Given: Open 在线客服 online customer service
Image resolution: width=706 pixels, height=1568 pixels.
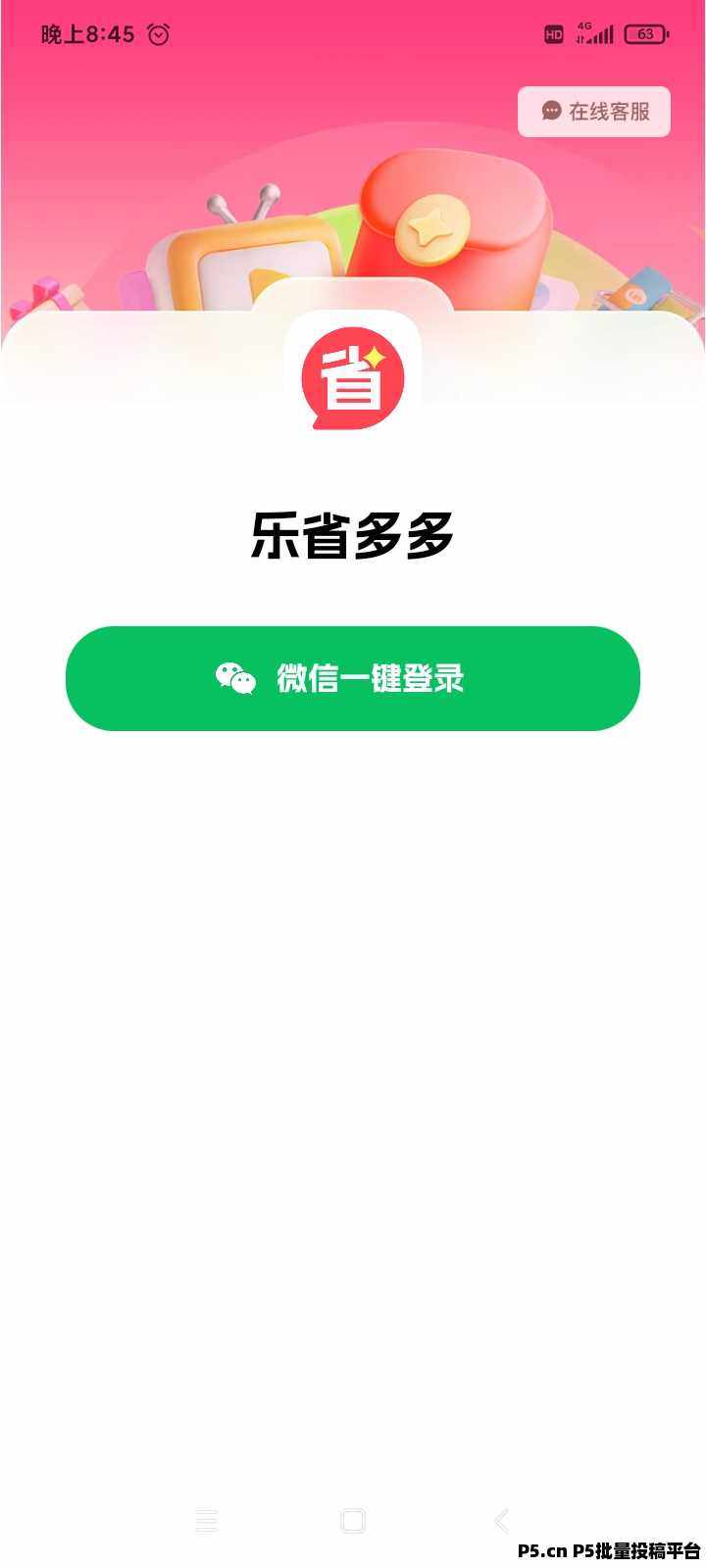Looking at the screenshot, I should coord(594,112).
